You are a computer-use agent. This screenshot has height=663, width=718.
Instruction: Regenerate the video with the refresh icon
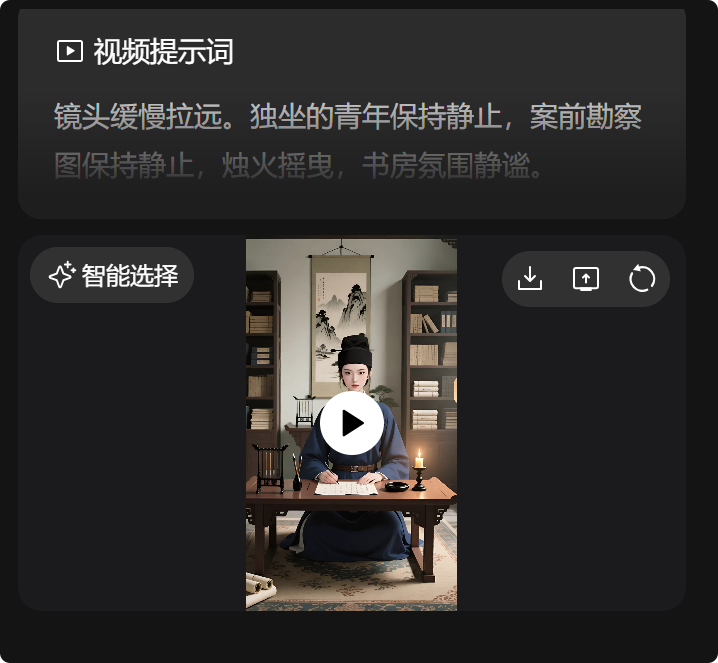642,279
